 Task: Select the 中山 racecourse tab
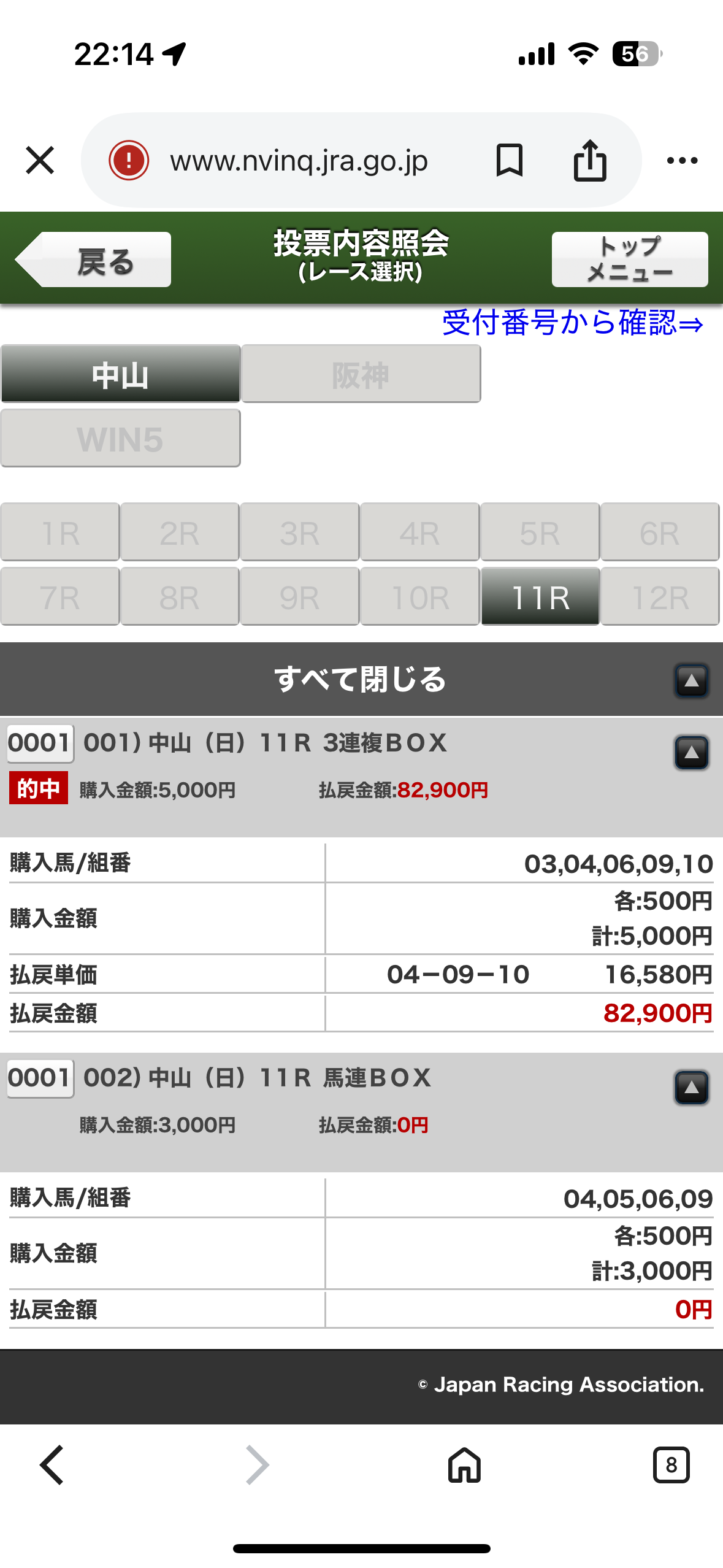120,374
